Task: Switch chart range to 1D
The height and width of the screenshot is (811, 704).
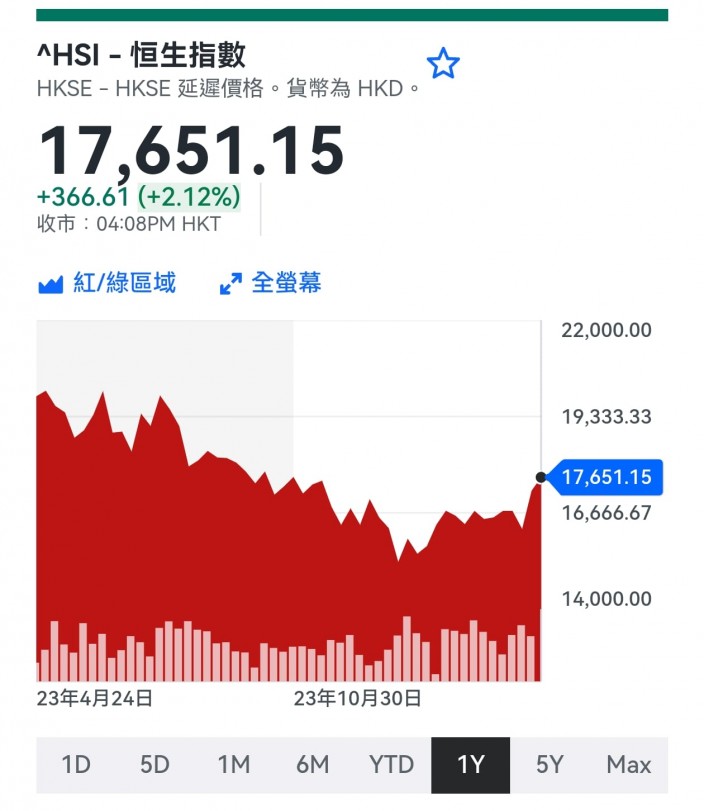Action: (76, 764)
